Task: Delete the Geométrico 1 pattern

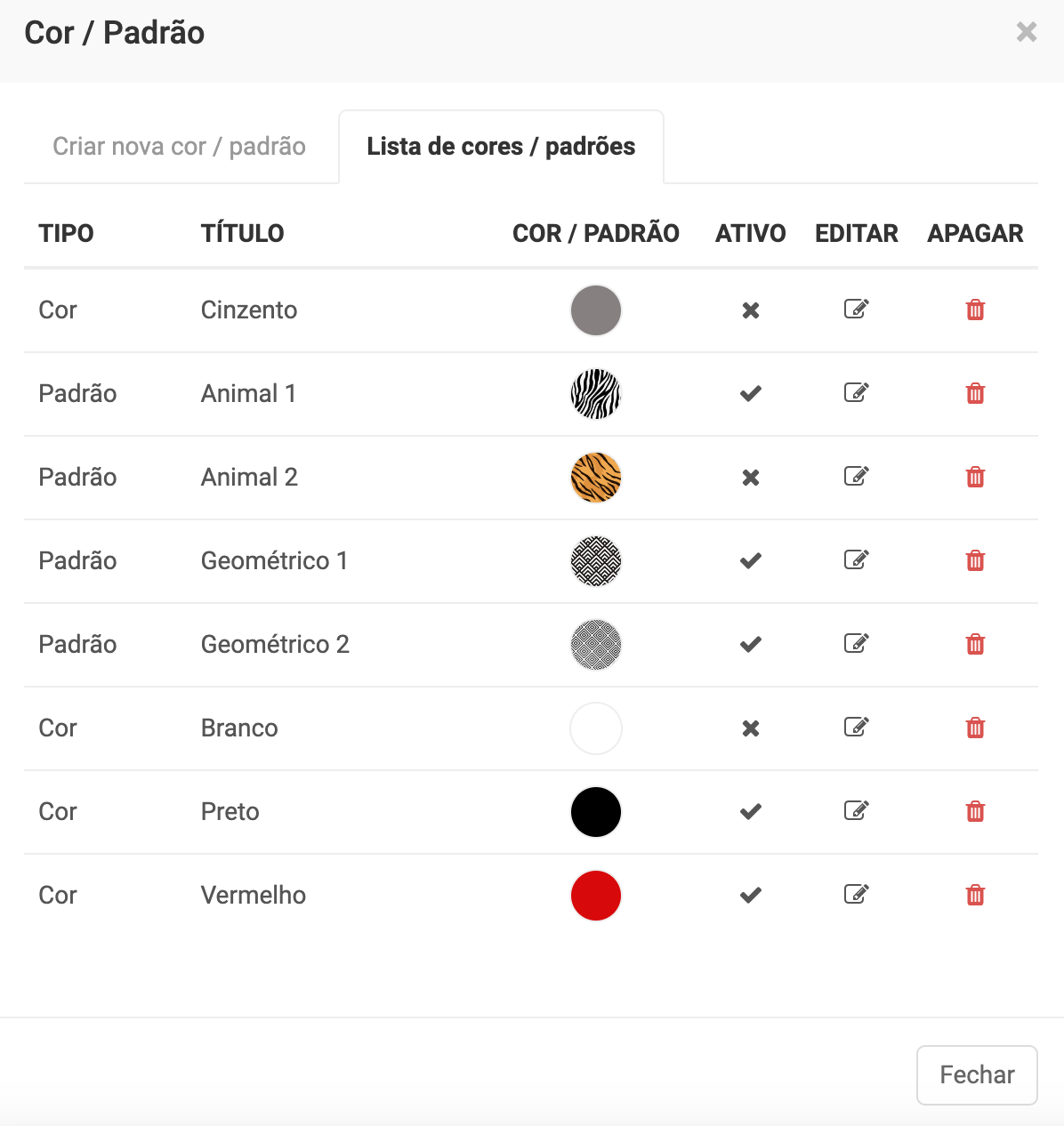Action: tap(975, 560)
